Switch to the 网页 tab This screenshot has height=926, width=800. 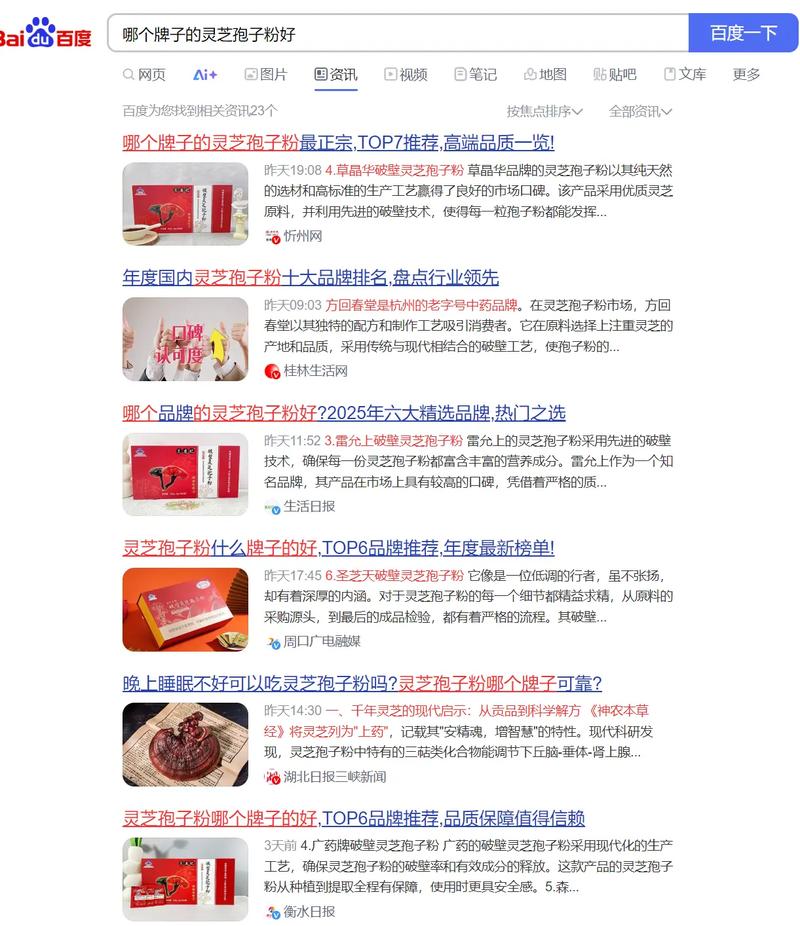(x=144, y=74)
